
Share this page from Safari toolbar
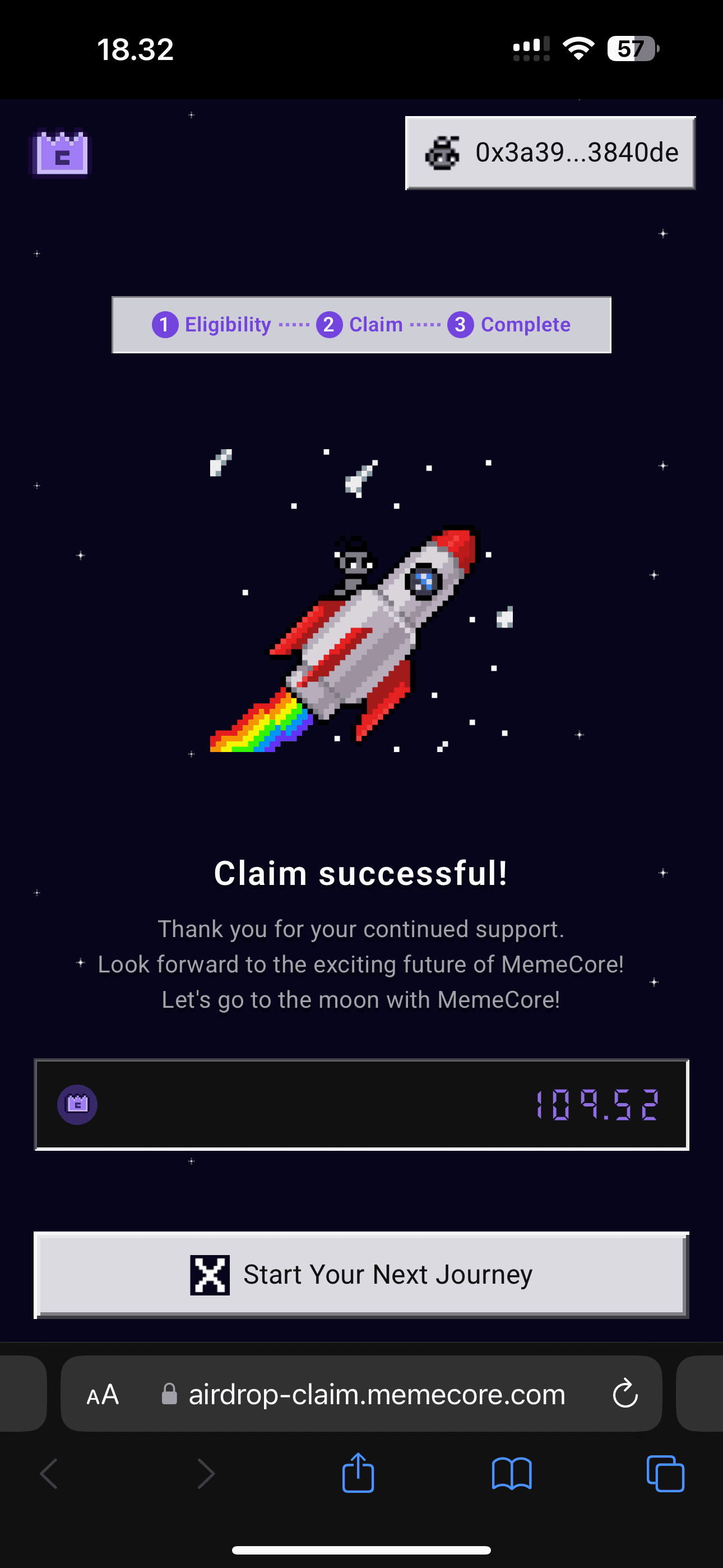[x=358, y=1473]
